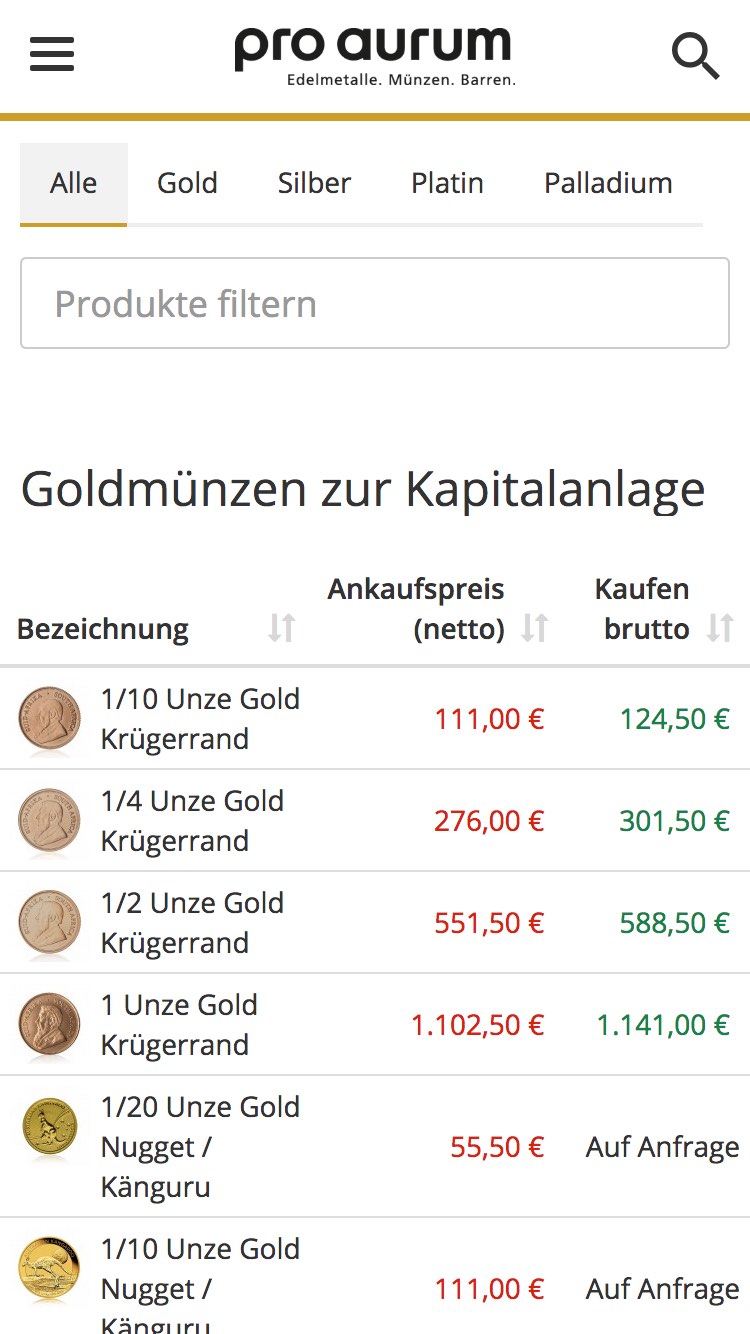The height and width of the screenshot is (1334, 750).
Task: Switch to the Palladium tab
Action: [608, 184]
